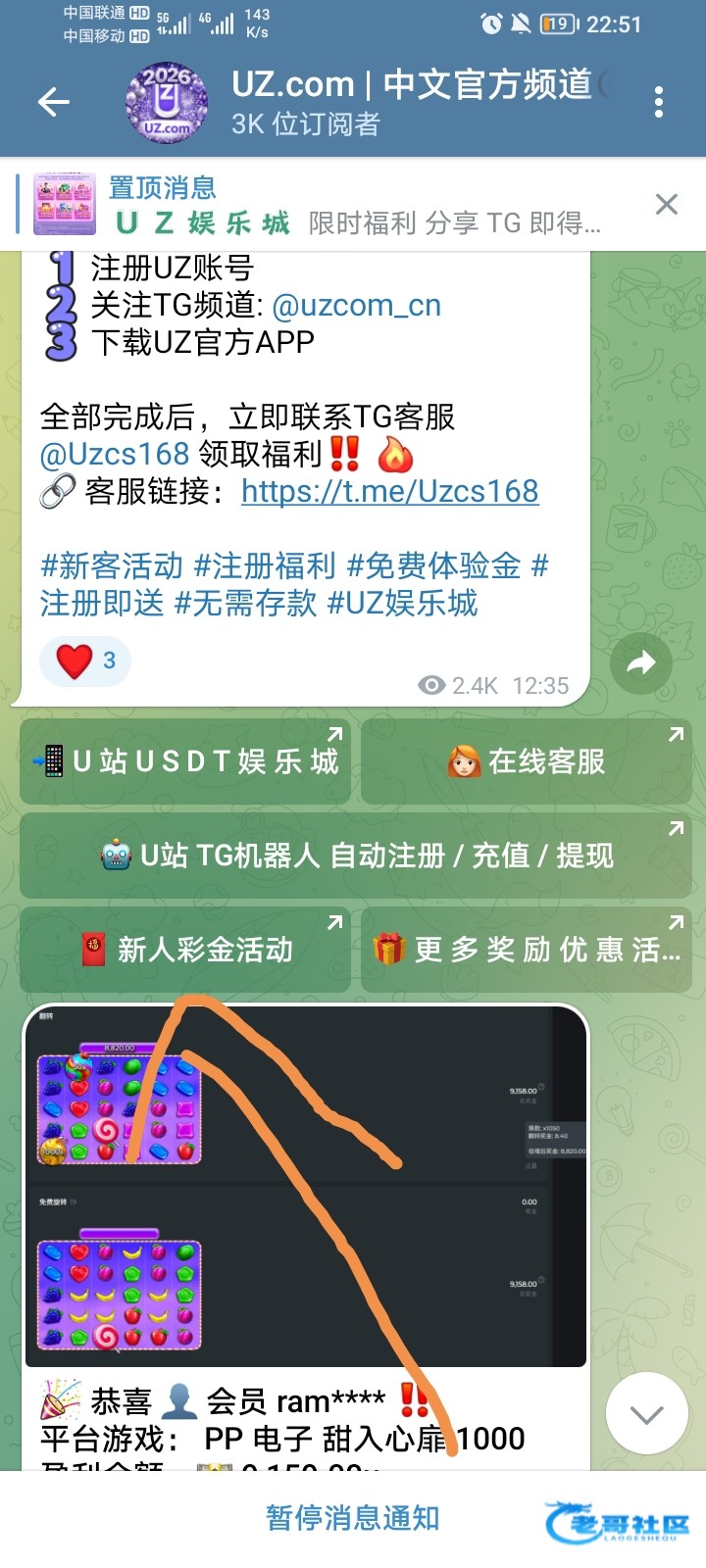Open the @Uzcs168 support mention
Viewport: 706px width, 1568px height.
pos(115,454)
